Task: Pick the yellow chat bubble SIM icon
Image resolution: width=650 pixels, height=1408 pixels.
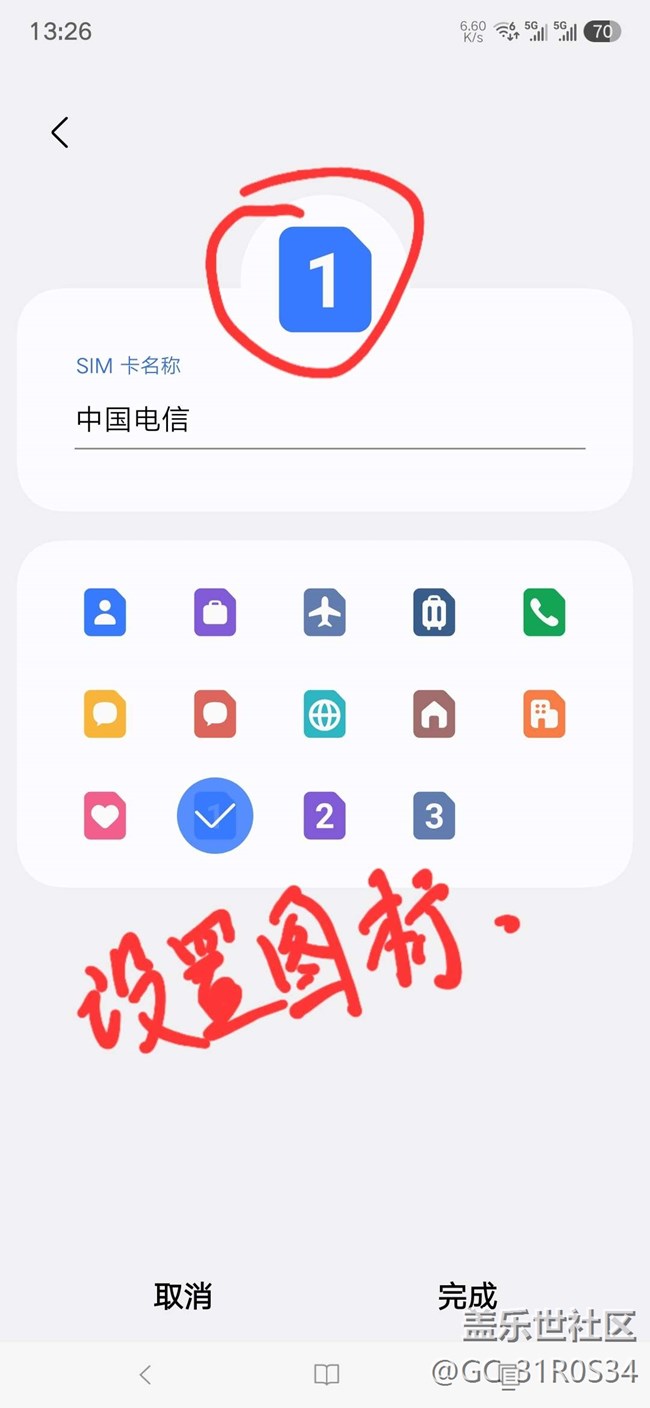Action: (105, 715)
